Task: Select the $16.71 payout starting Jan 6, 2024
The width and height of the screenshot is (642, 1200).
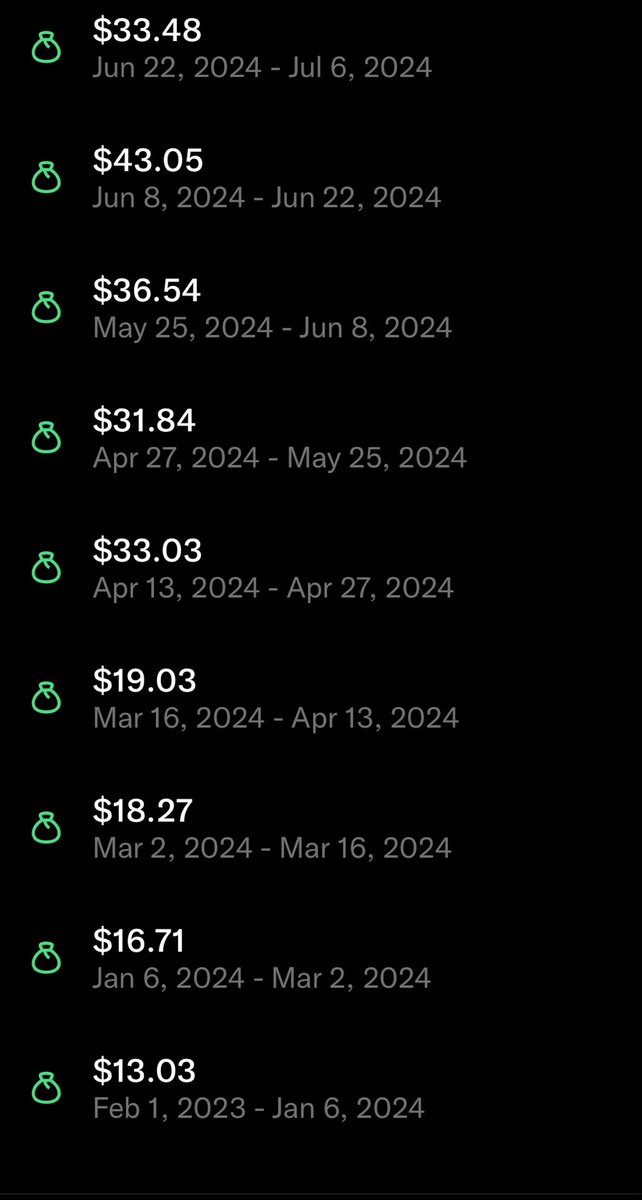Action: pyautogui.click(x=262, y=958)
